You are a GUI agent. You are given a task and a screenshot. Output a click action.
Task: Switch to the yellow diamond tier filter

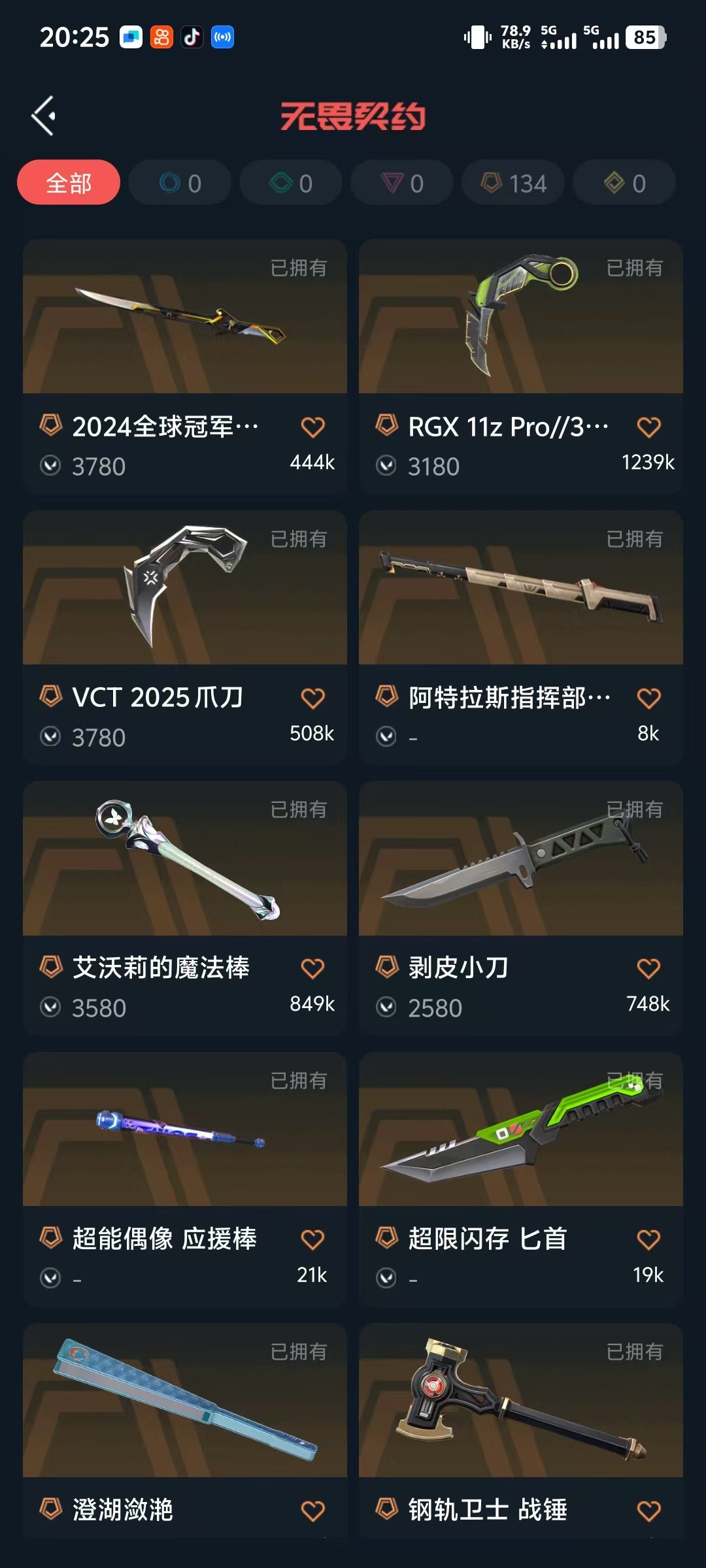point(624,183)
